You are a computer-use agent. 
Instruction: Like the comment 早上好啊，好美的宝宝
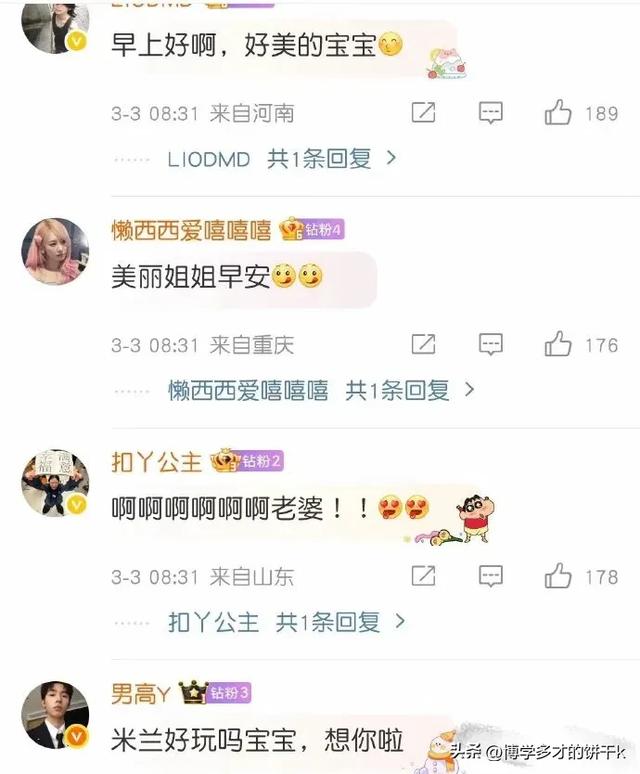tap(558, 113)
